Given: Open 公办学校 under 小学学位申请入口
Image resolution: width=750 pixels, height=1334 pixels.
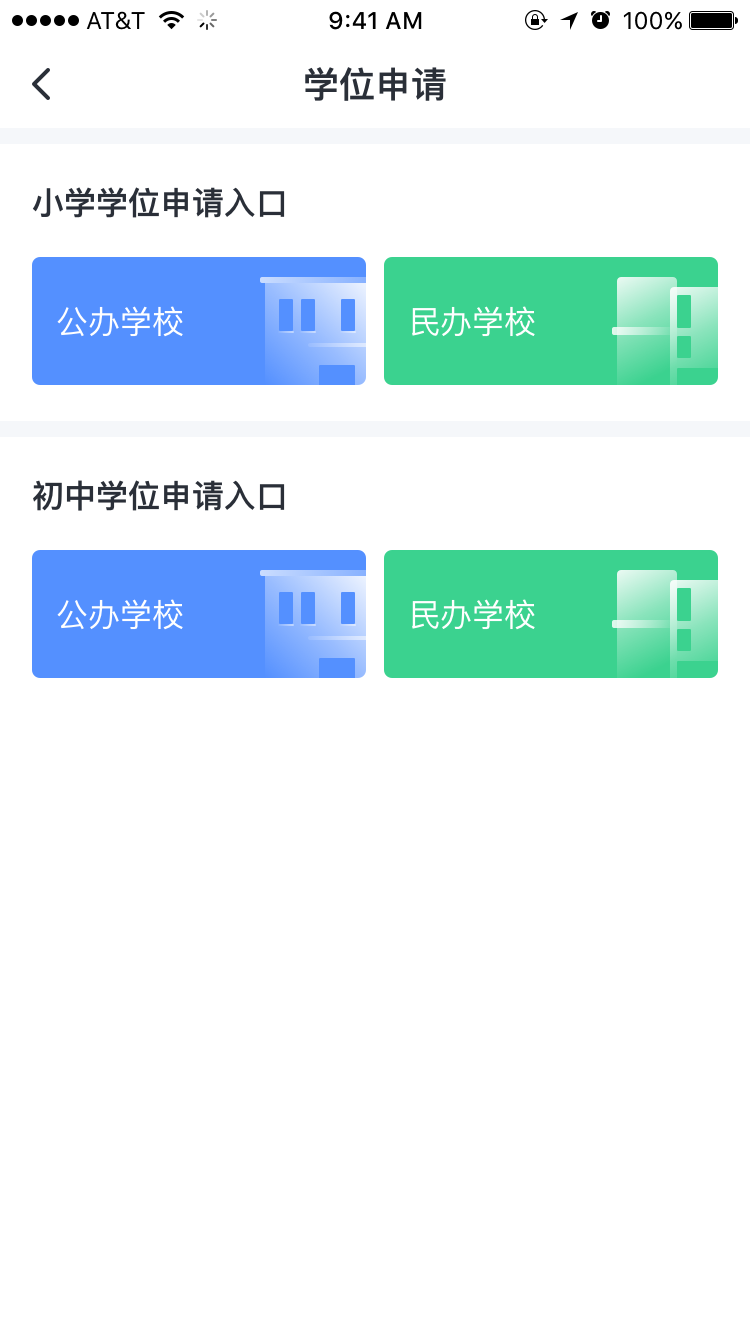Looking at the screenshot, I should 199,321.
